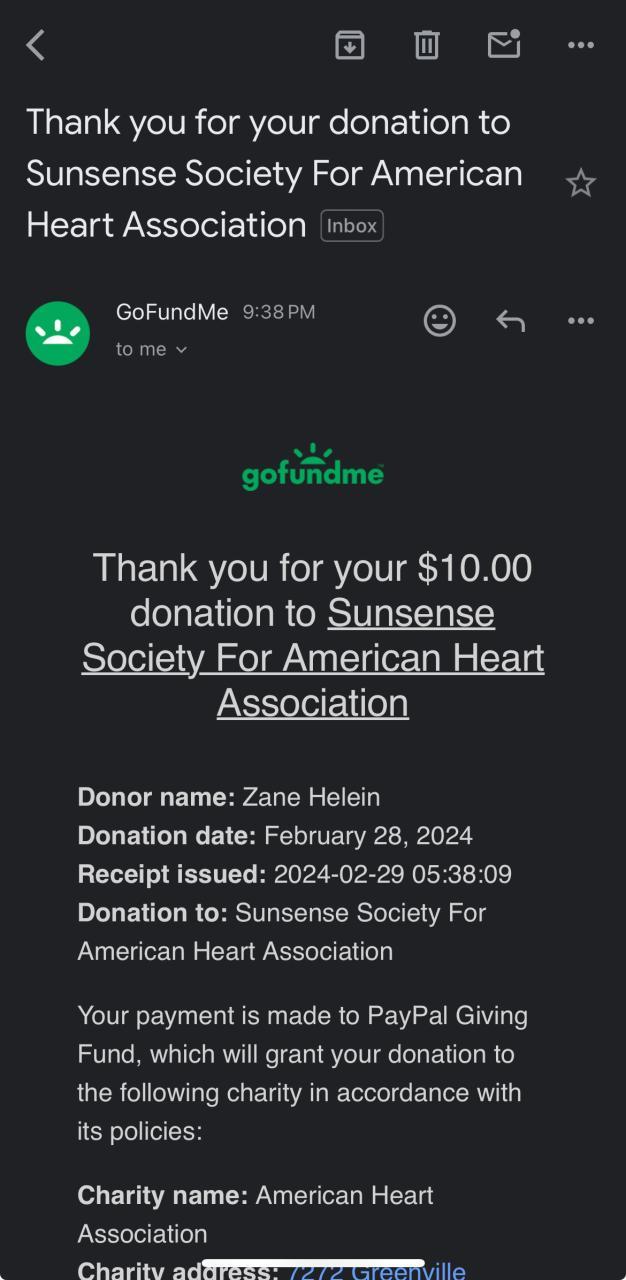The height and width of the screenshot is (1280, 626).
Task: Go back to the inbox
Action: pos(36,45)
